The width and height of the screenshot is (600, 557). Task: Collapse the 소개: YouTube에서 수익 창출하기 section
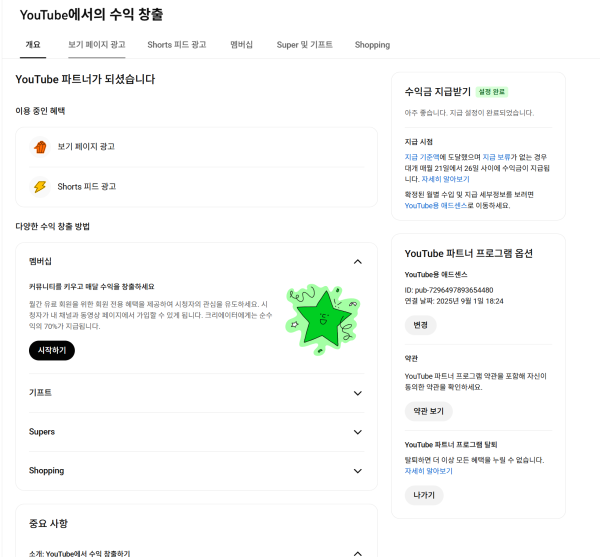tap(358, 553)
